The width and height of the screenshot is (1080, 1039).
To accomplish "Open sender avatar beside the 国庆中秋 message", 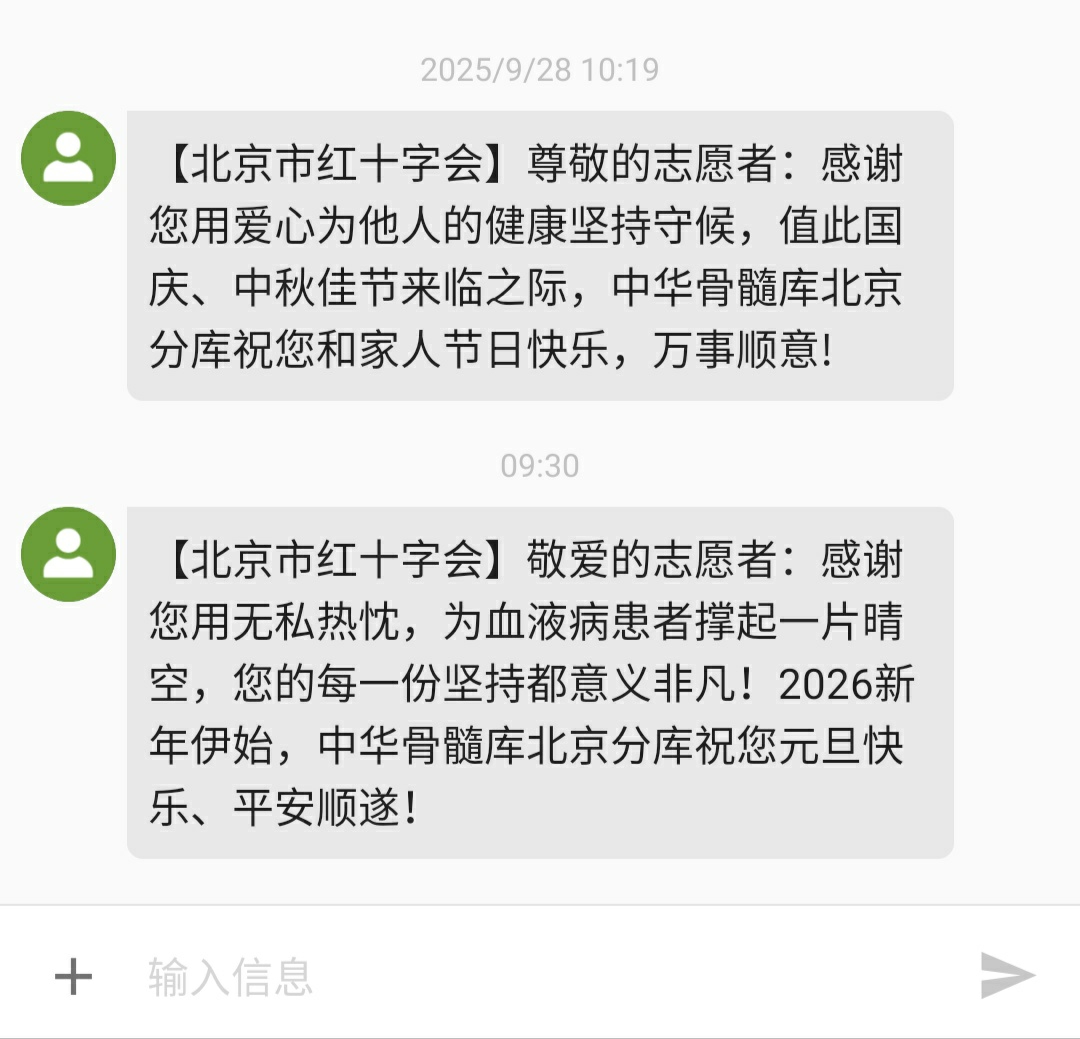I will pyautogui.click(x=69, y=158).
